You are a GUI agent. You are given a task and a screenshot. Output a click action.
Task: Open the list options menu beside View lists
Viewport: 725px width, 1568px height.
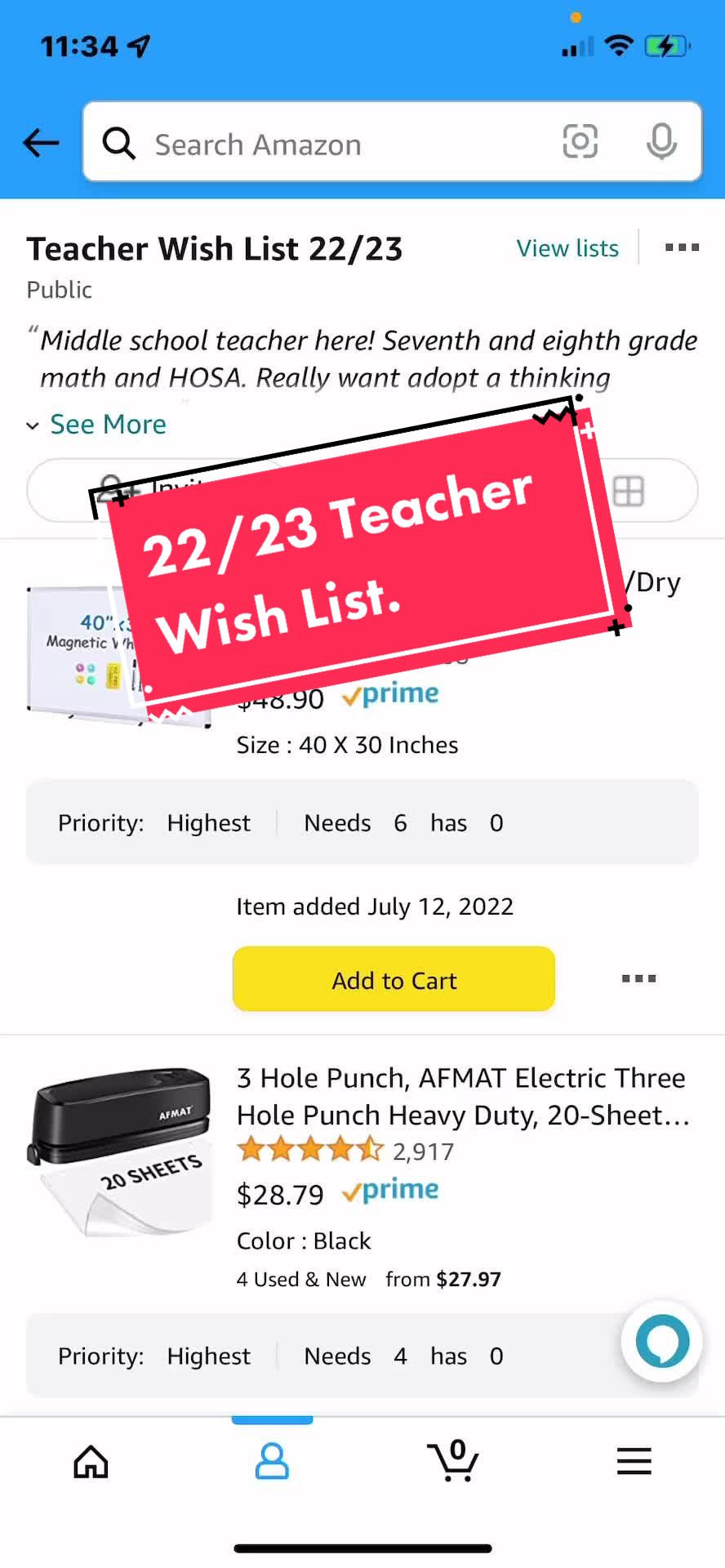682,247
